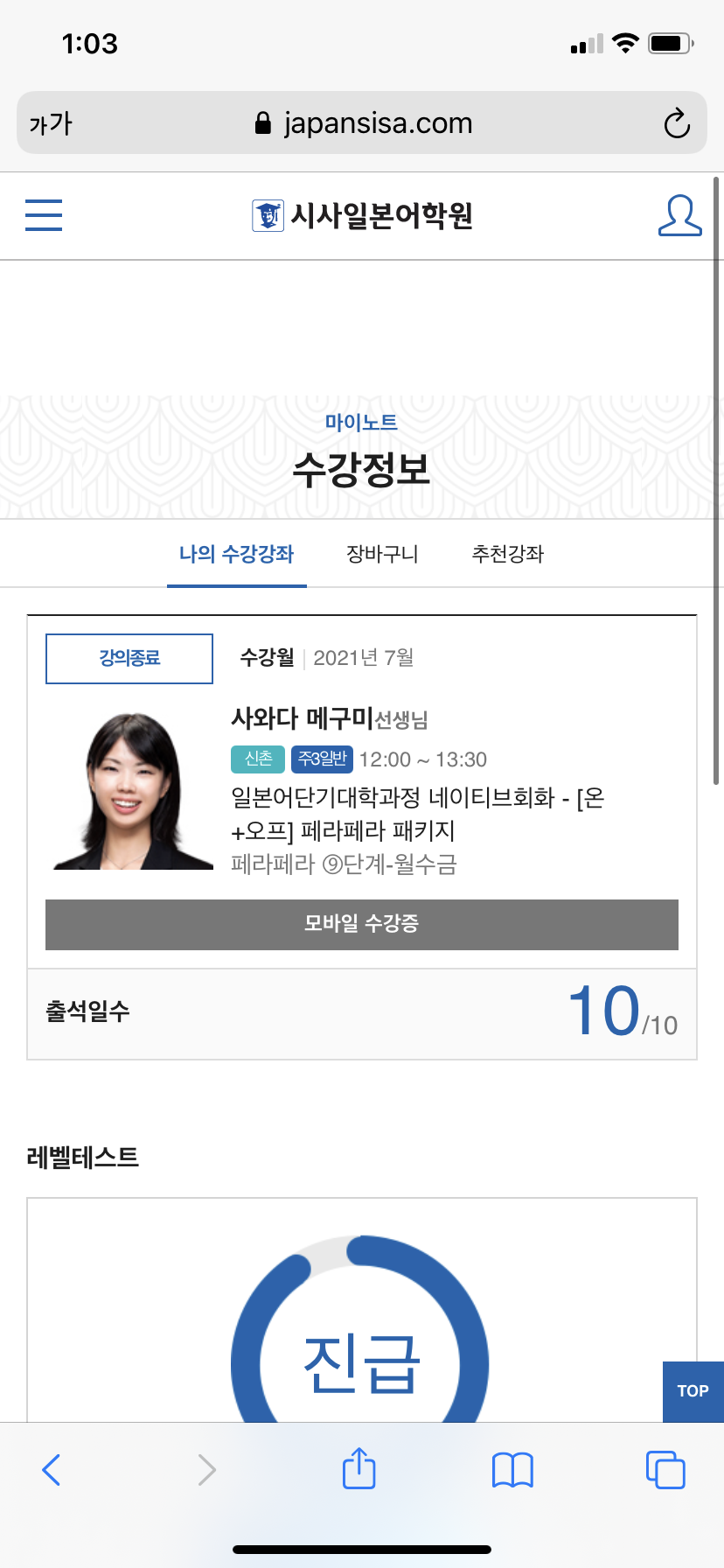Tap the 강의종료 status button
This screenshot has width=724, height=1568.
tap(129, 658)
